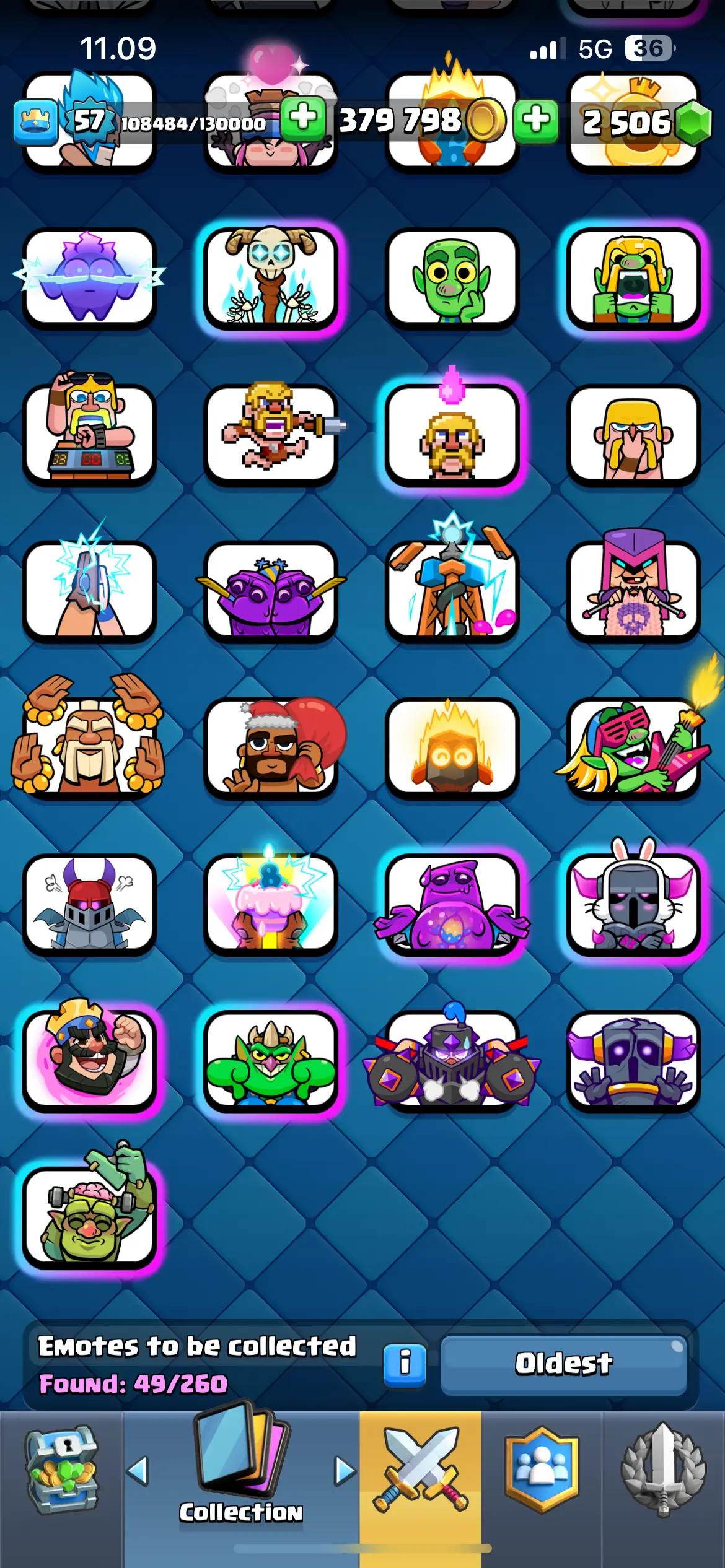The image size is (725, 1568).
Task: Go to next Collection page arrow
Action: point(345,1471)
